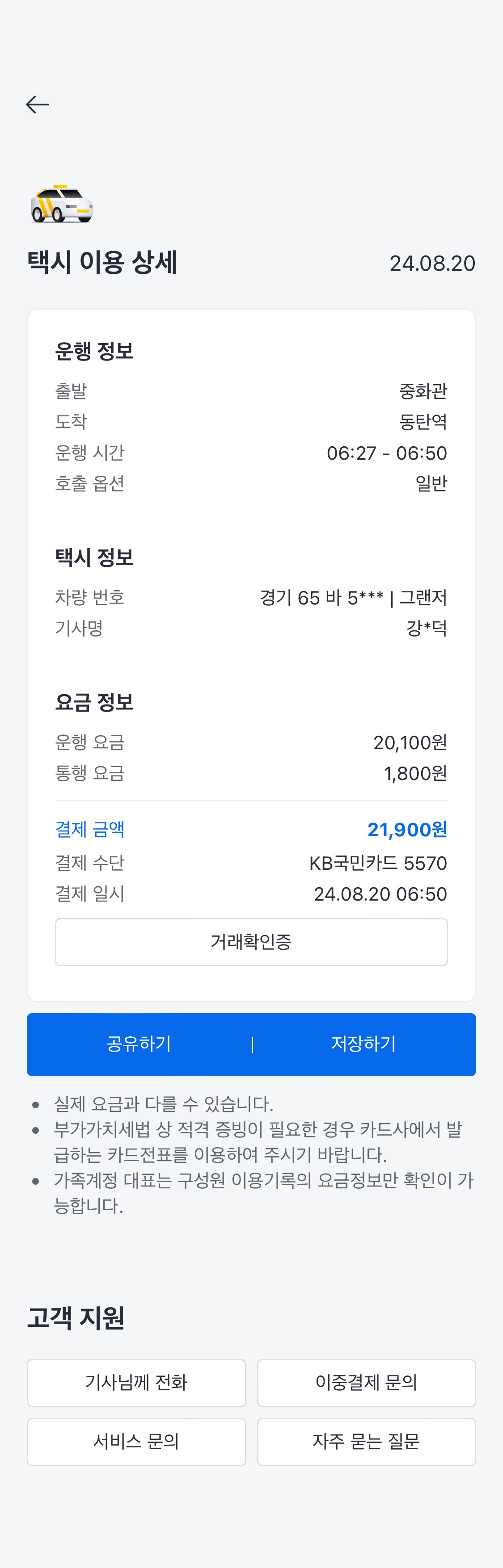503x1568 pixels.
Task: Open the 이중결제 문의 double-payment inquiry
Action: pyautogui.click(x=366, y=1382)
